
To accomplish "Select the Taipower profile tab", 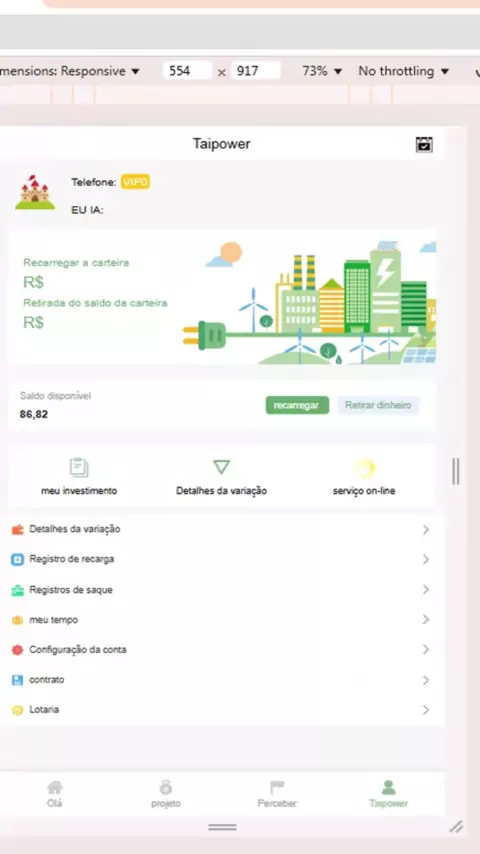I will click(388, 794).
